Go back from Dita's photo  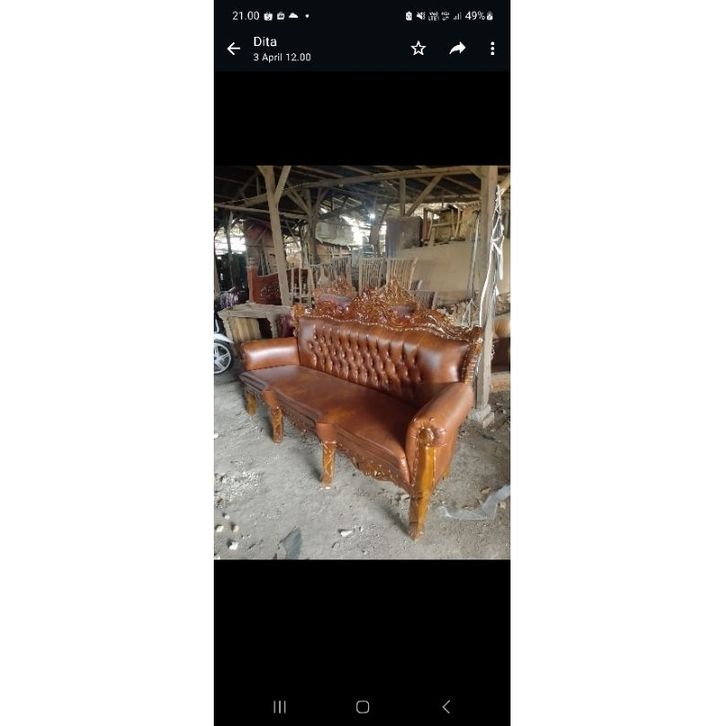pos(233,49)
